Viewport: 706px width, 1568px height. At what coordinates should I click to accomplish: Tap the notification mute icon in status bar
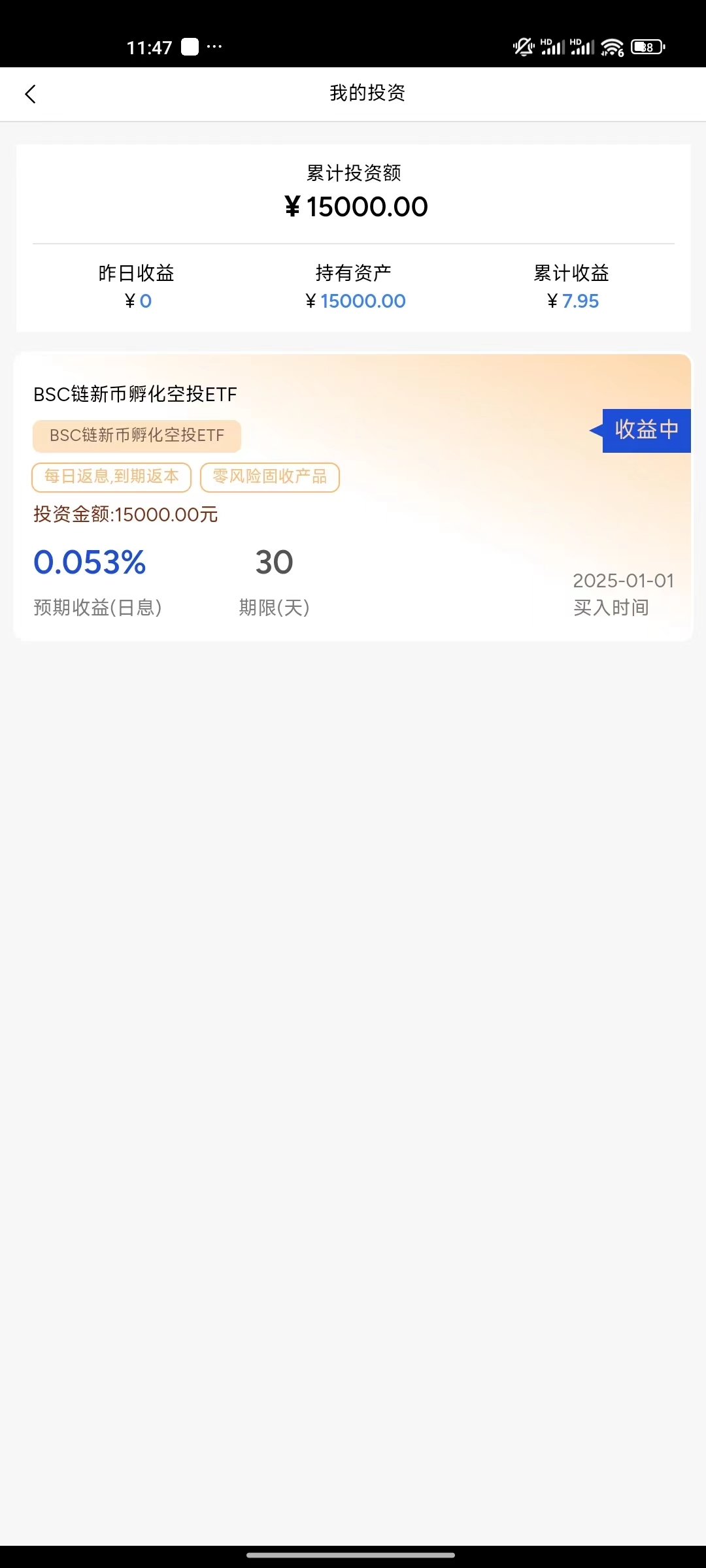(523, 46)
